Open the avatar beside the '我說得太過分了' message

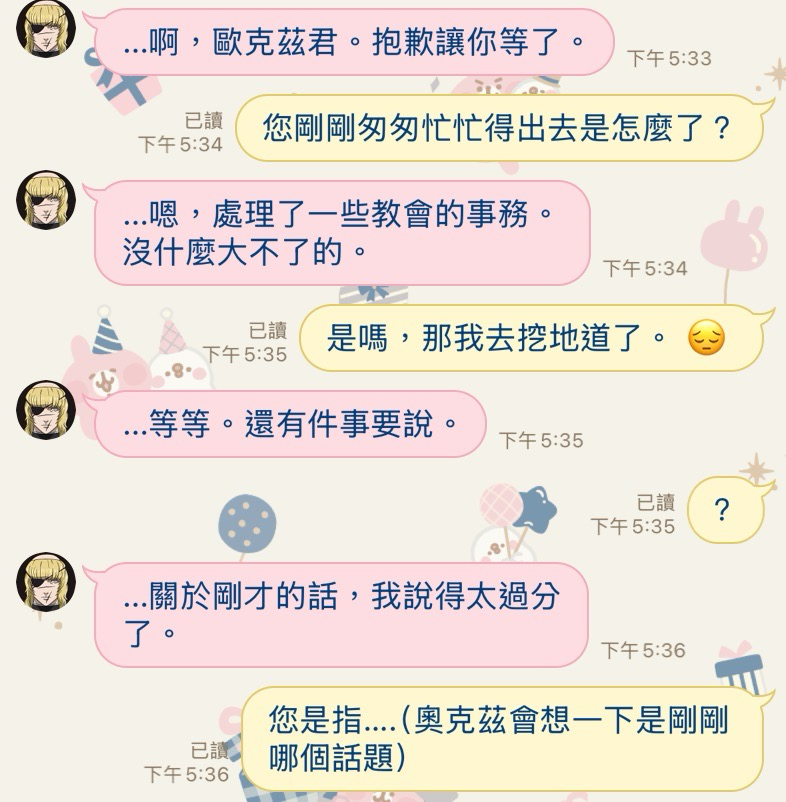tap(46, 582)
